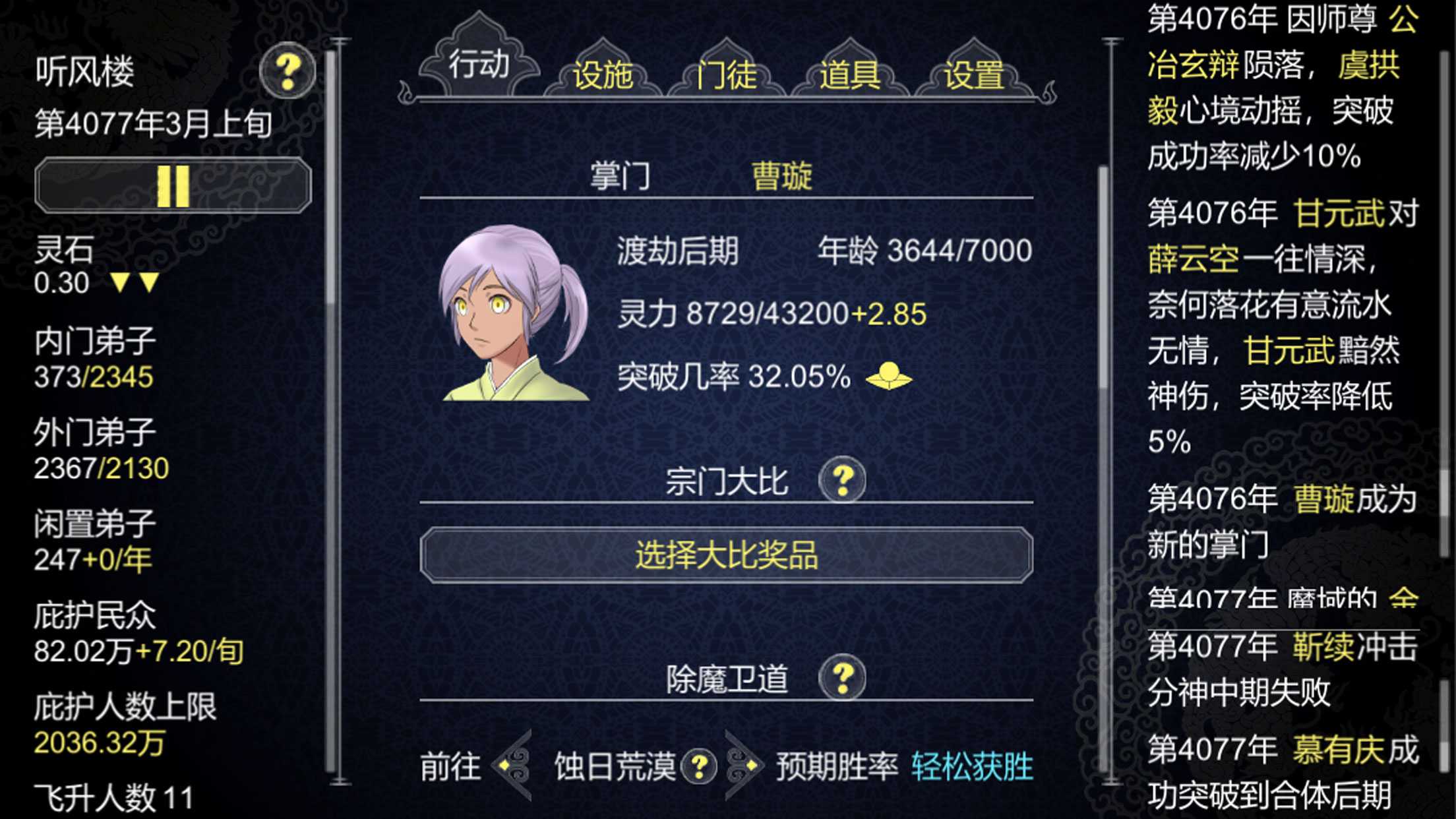This screenshot has height=819, width=1456.
Task: Open sect leader 曹璇's profile
Action: pos(782,177)
